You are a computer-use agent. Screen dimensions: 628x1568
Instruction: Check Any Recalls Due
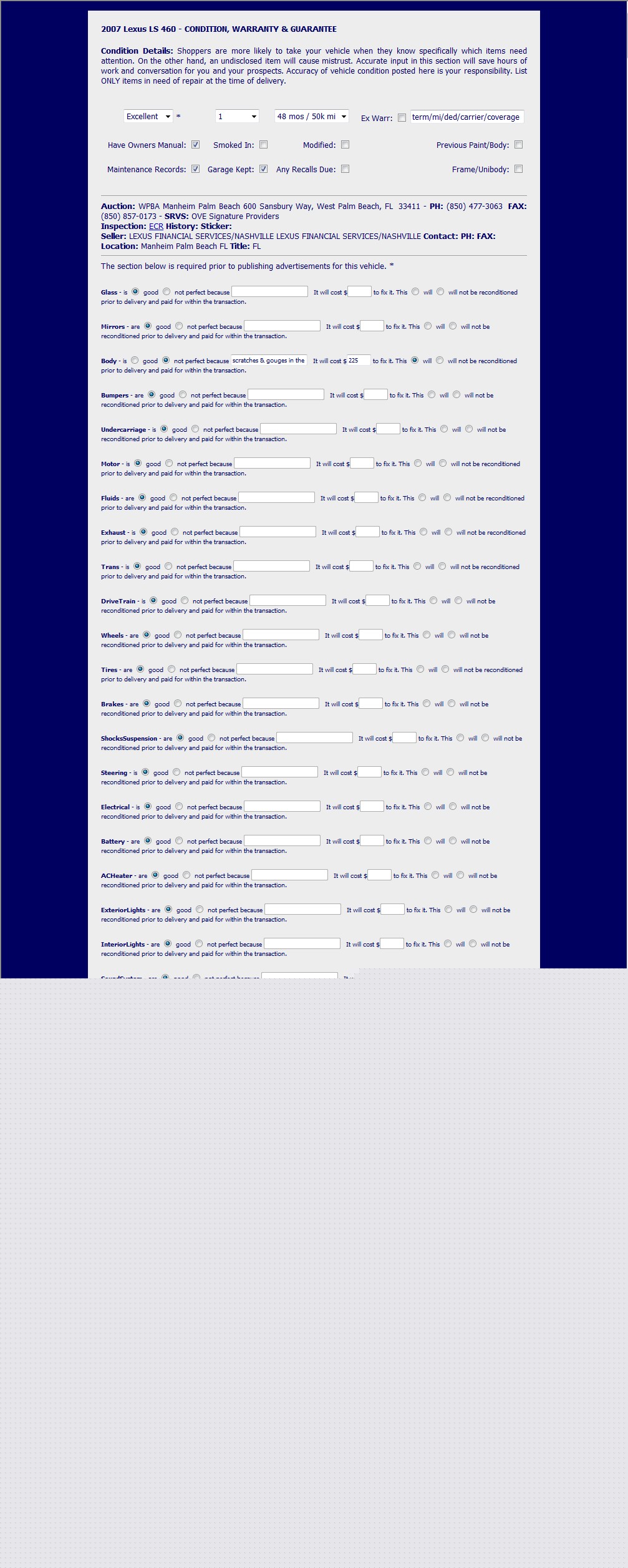(345, 169)
